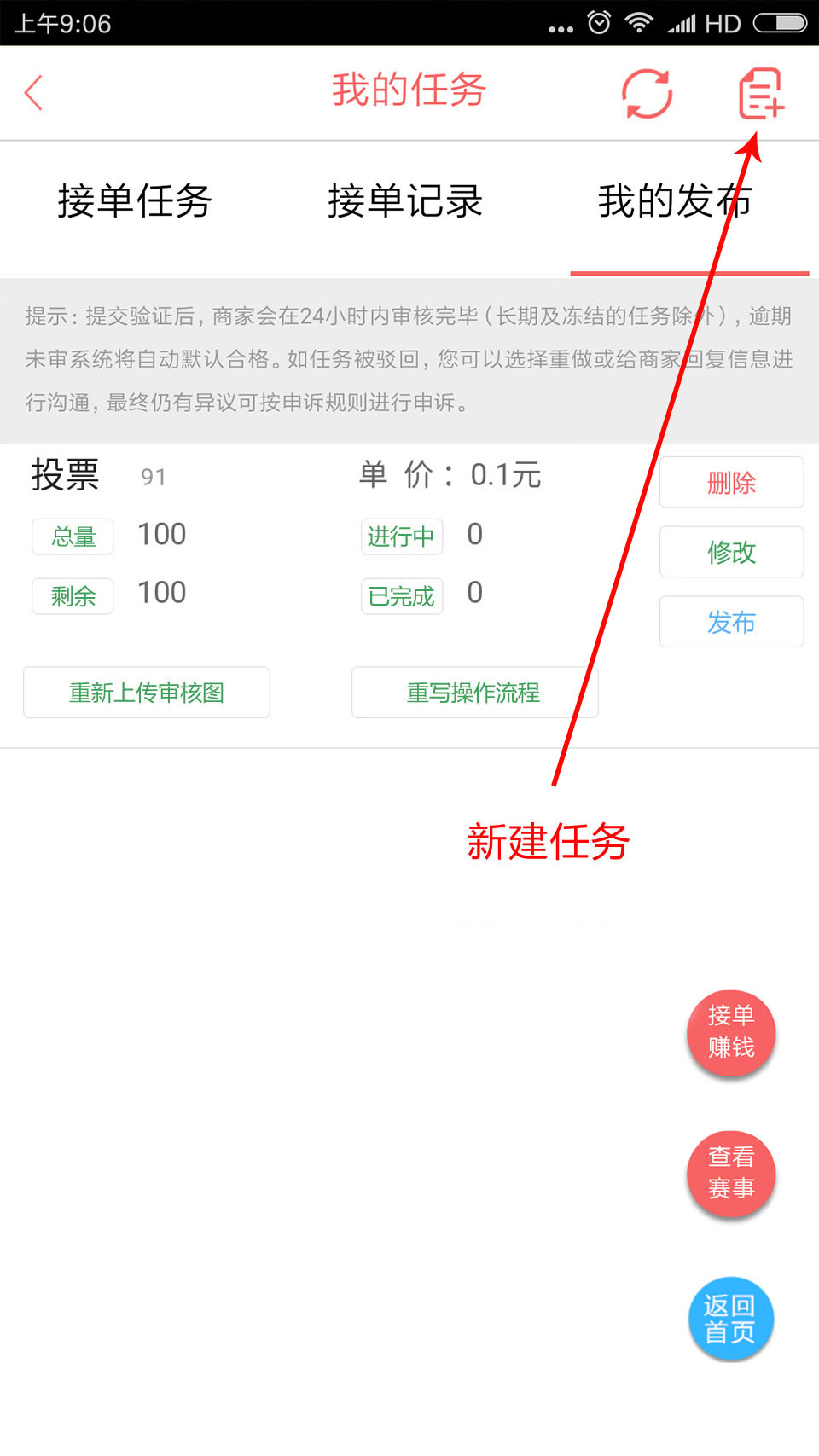
Task: Tap the 接单赚钱 floating circle
Action: 730,1033
